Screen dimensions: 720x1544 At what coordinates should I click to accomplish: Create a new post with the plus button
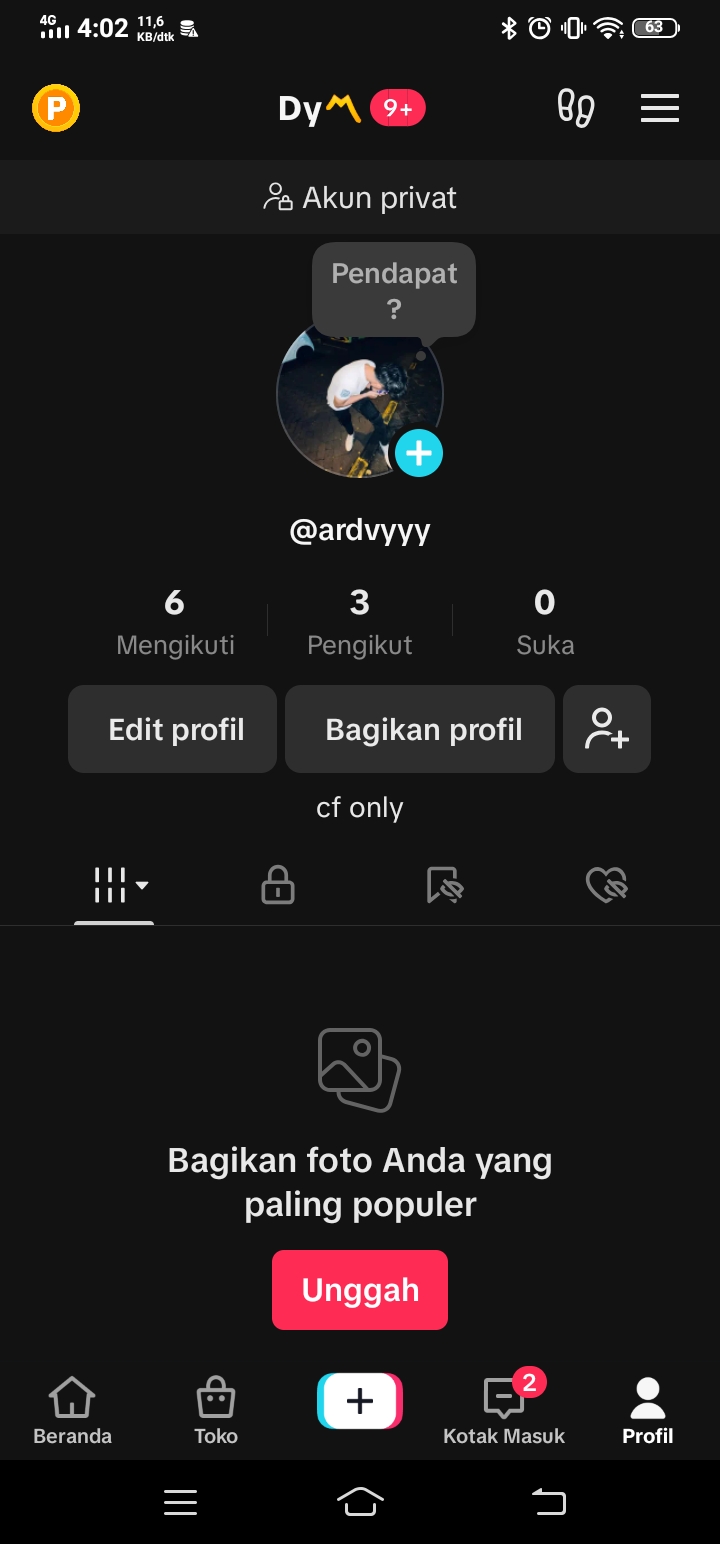[360, 1400]
